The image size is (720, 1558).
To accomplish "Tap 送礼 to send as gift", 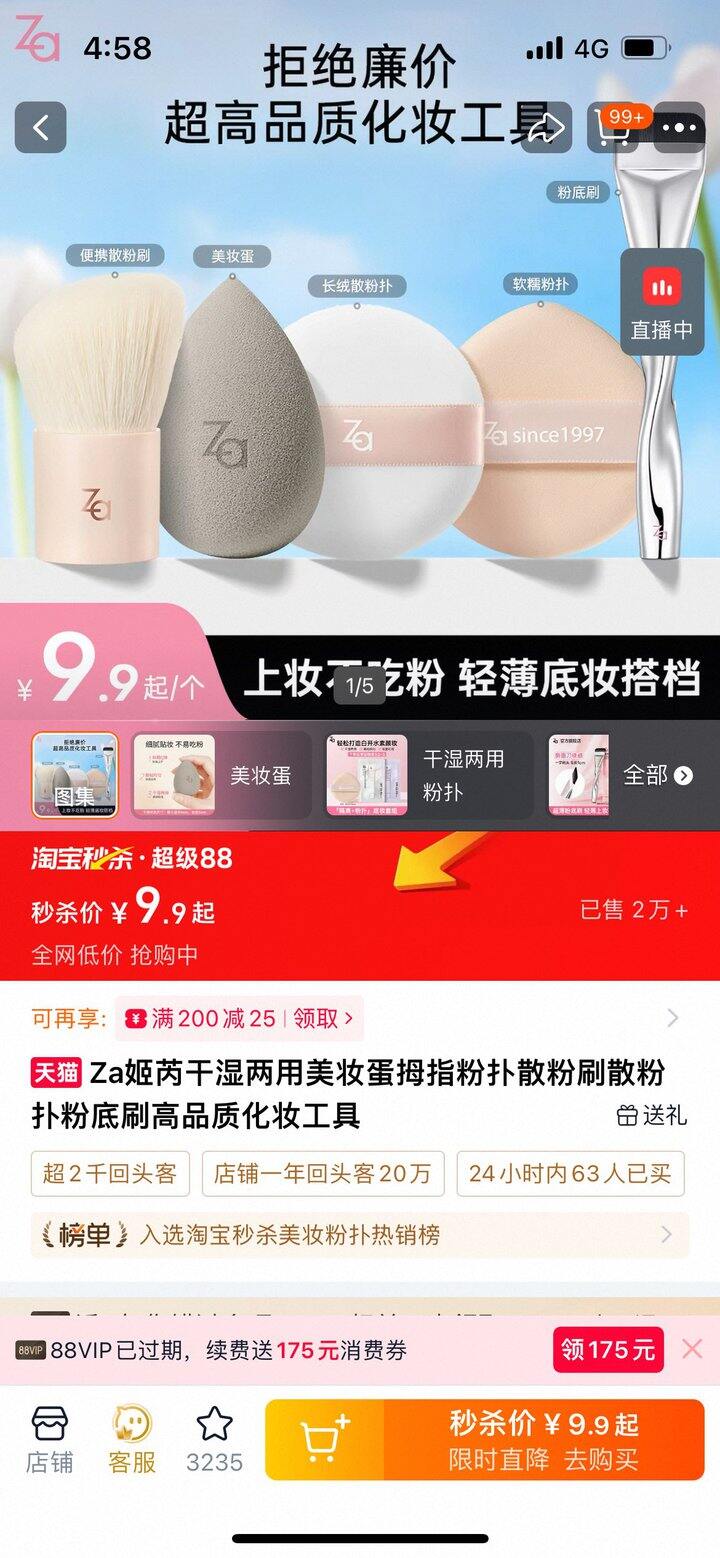I will (x=652, y=1115).
